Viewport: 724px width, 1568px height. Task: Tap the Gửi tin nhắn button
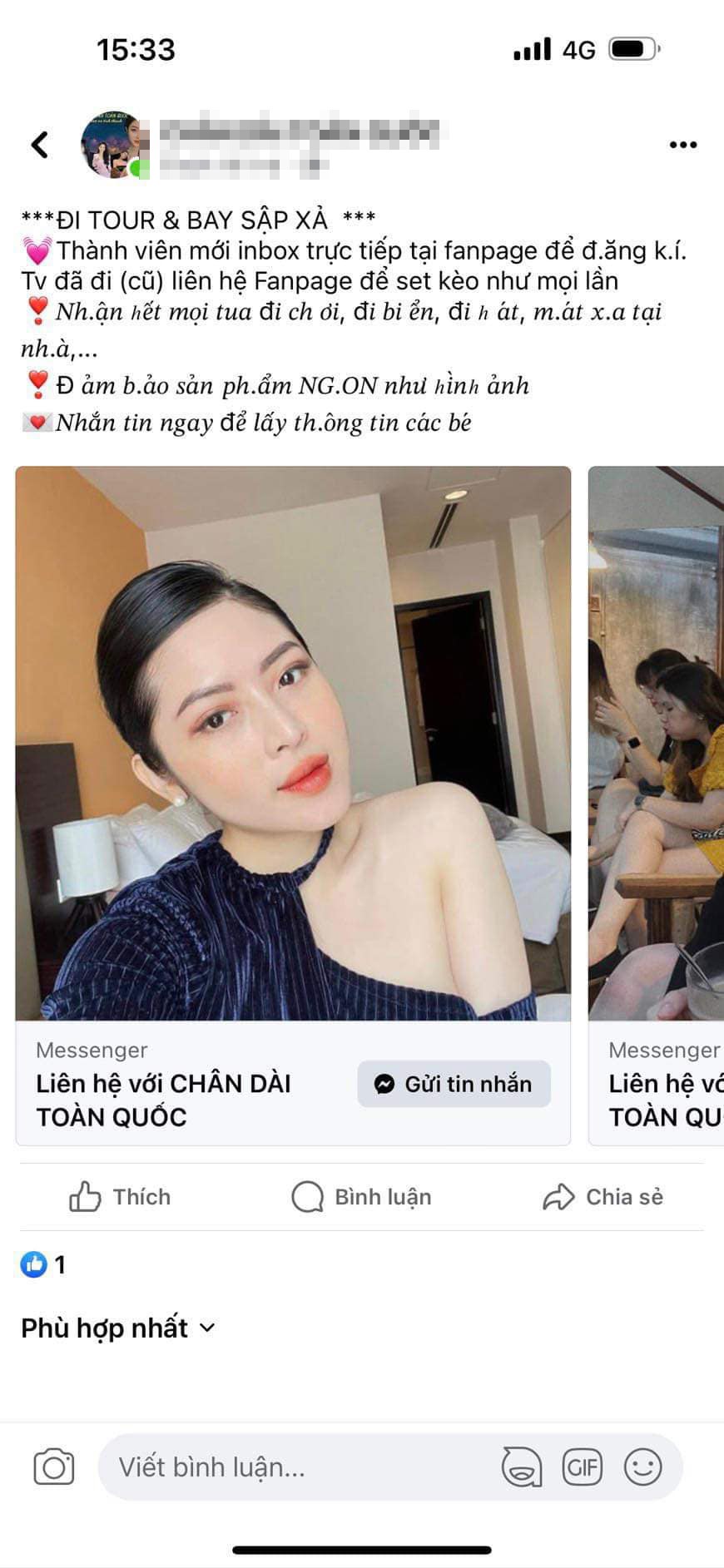pyautogui.click(x=454, y=1084)
